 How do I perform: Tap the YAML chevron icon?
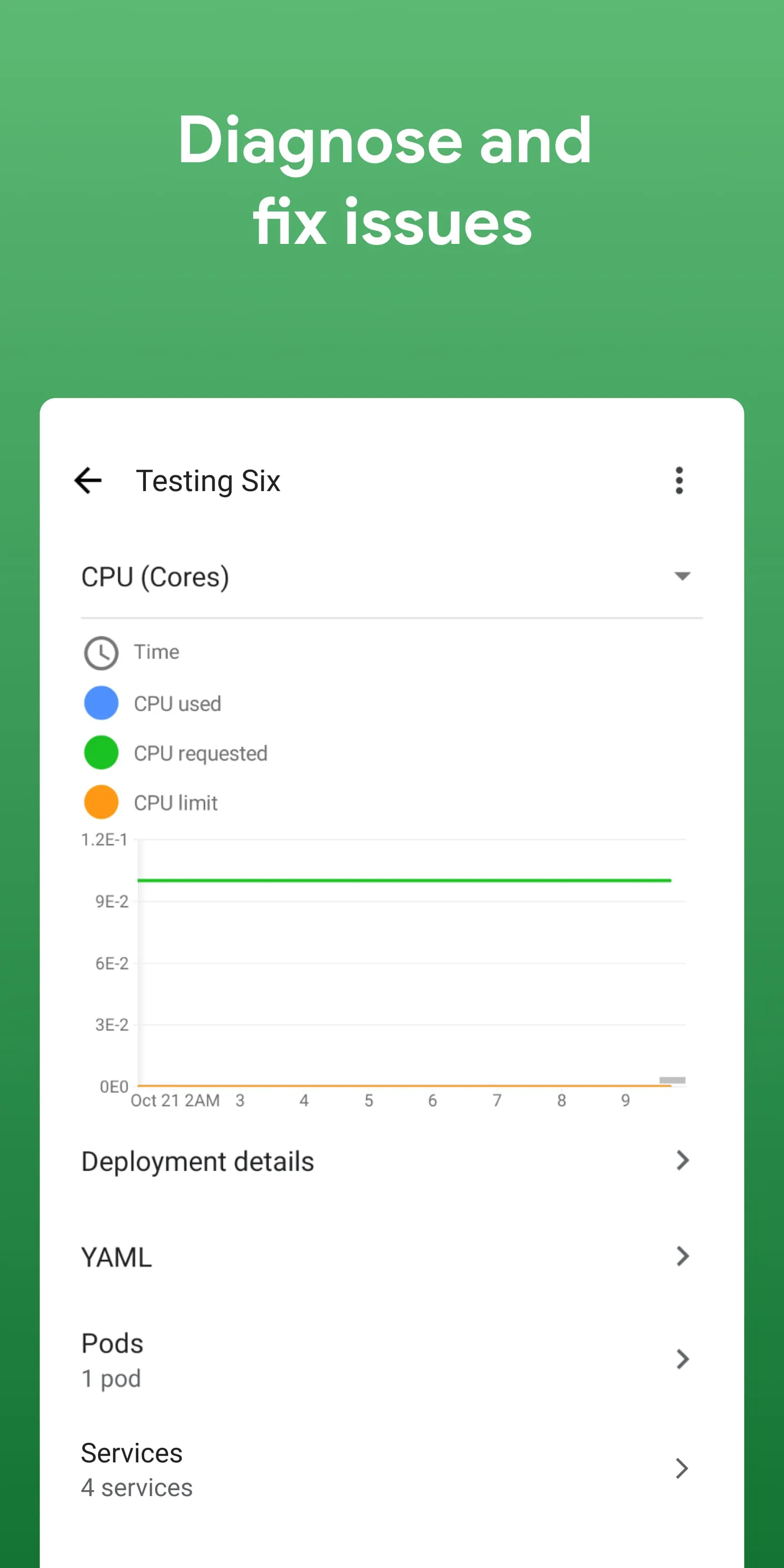tap(682, 1257)
